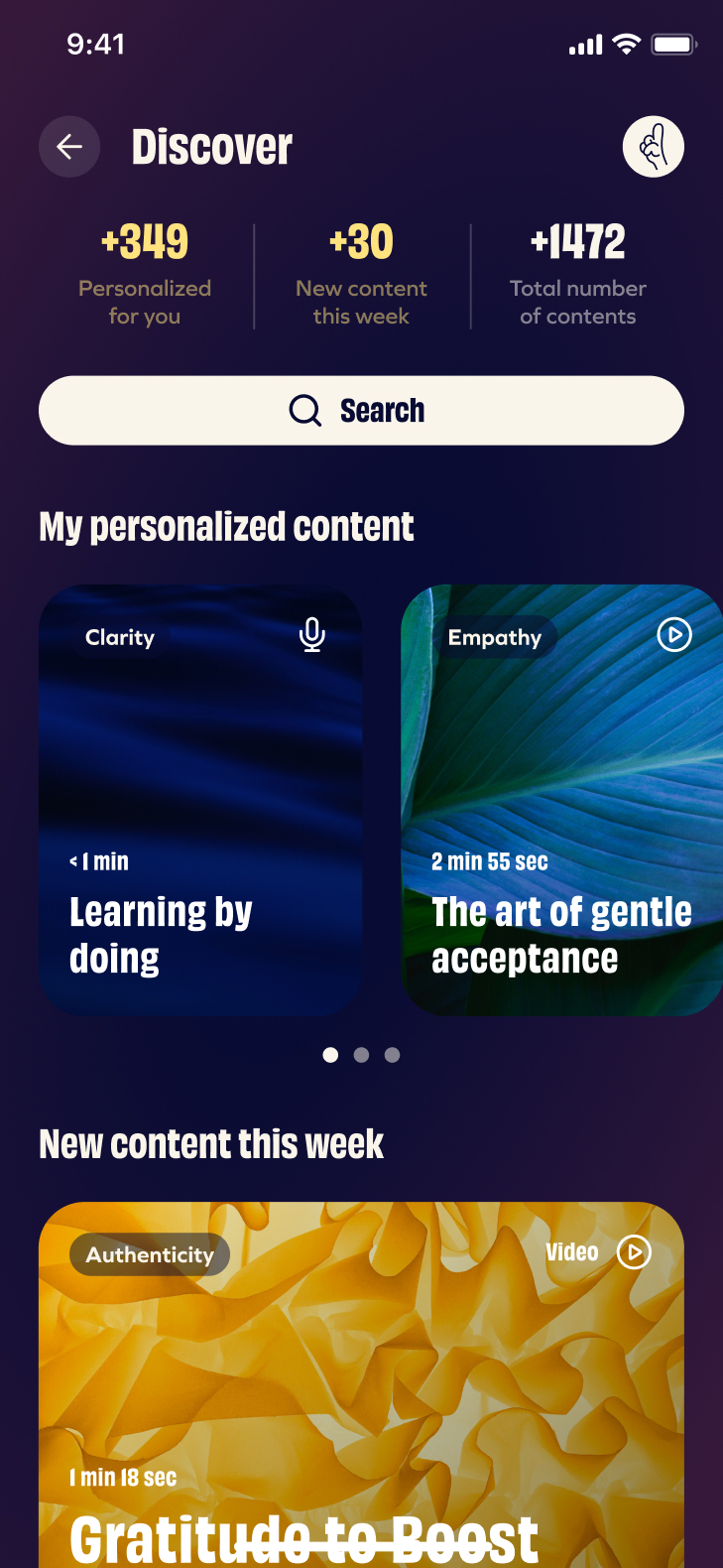Click the '+349 Personalized for you' counter
The height and width of the screenshot is (1568, 723).
point(145,276)
